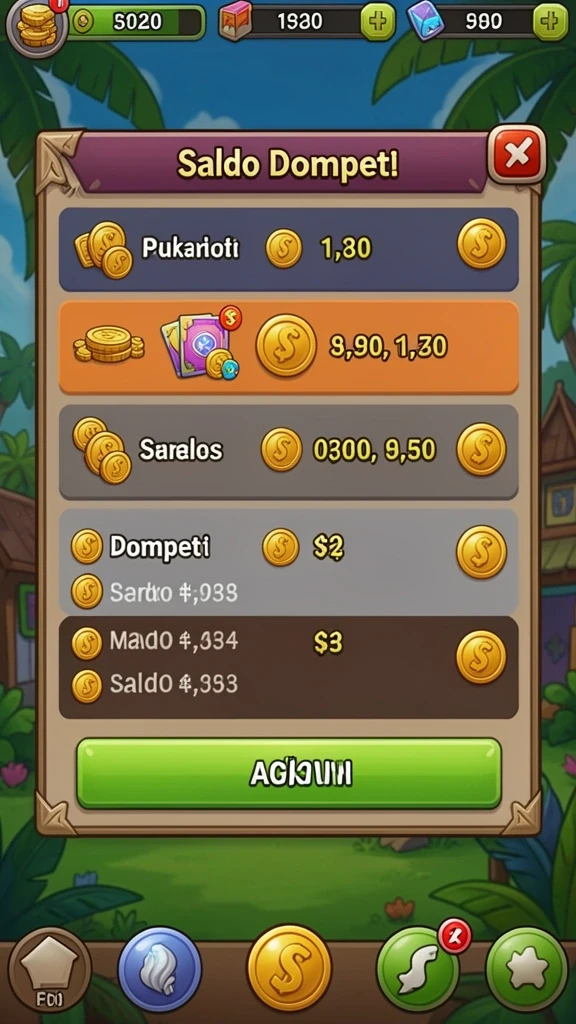Add more to the 1930 resource
The width and height of the screenshot is (576, 1024).
point(377,22)
